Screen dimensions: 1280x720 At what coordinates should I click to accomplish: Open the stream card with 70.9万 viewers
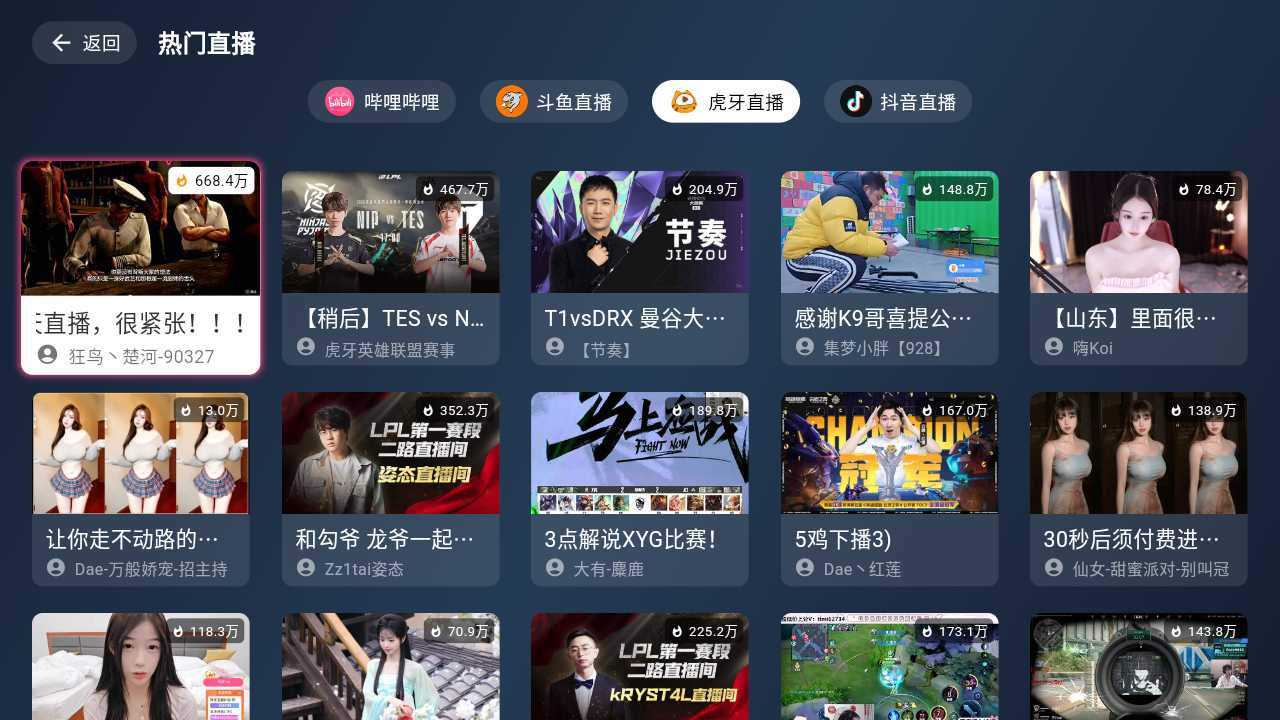tap(390, 668)
